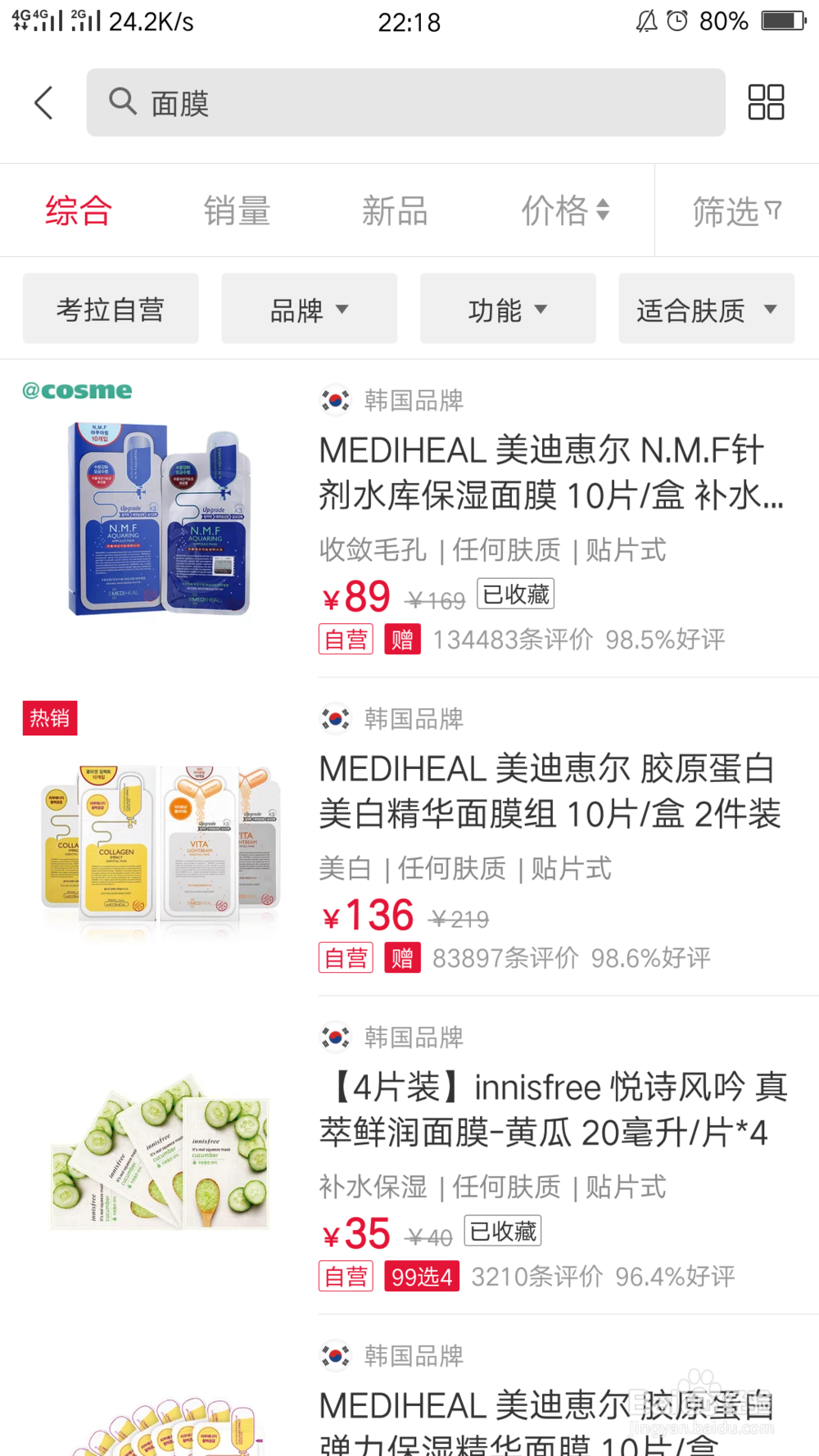Expand the 品牌 brand dropdown
Viewport: 819px width, 1456px height.
309,309
